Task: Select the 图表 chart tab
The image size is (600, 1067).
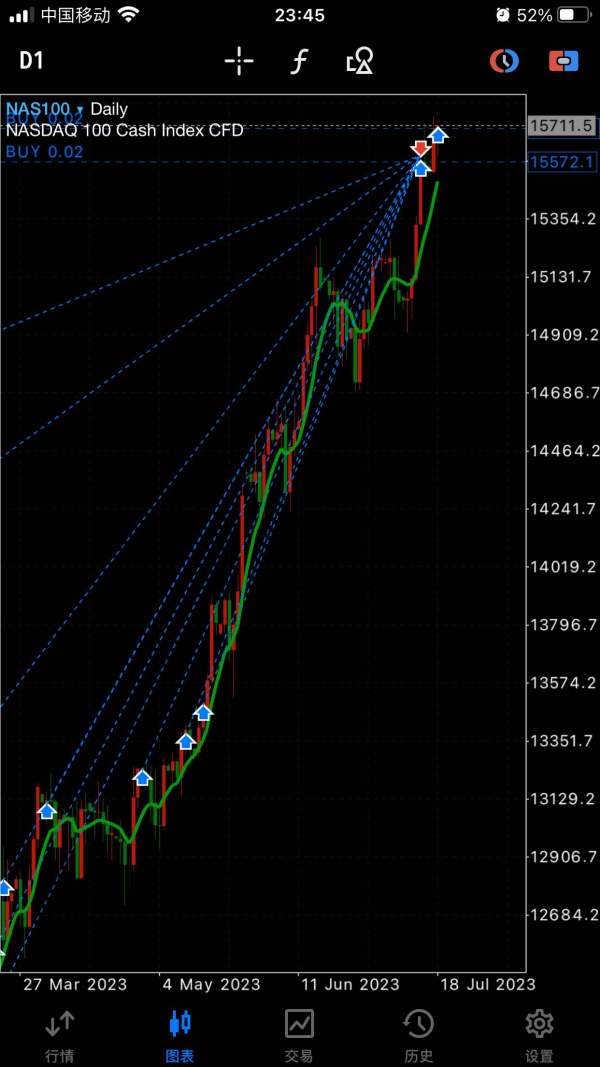Action: tap(180, 1036)
